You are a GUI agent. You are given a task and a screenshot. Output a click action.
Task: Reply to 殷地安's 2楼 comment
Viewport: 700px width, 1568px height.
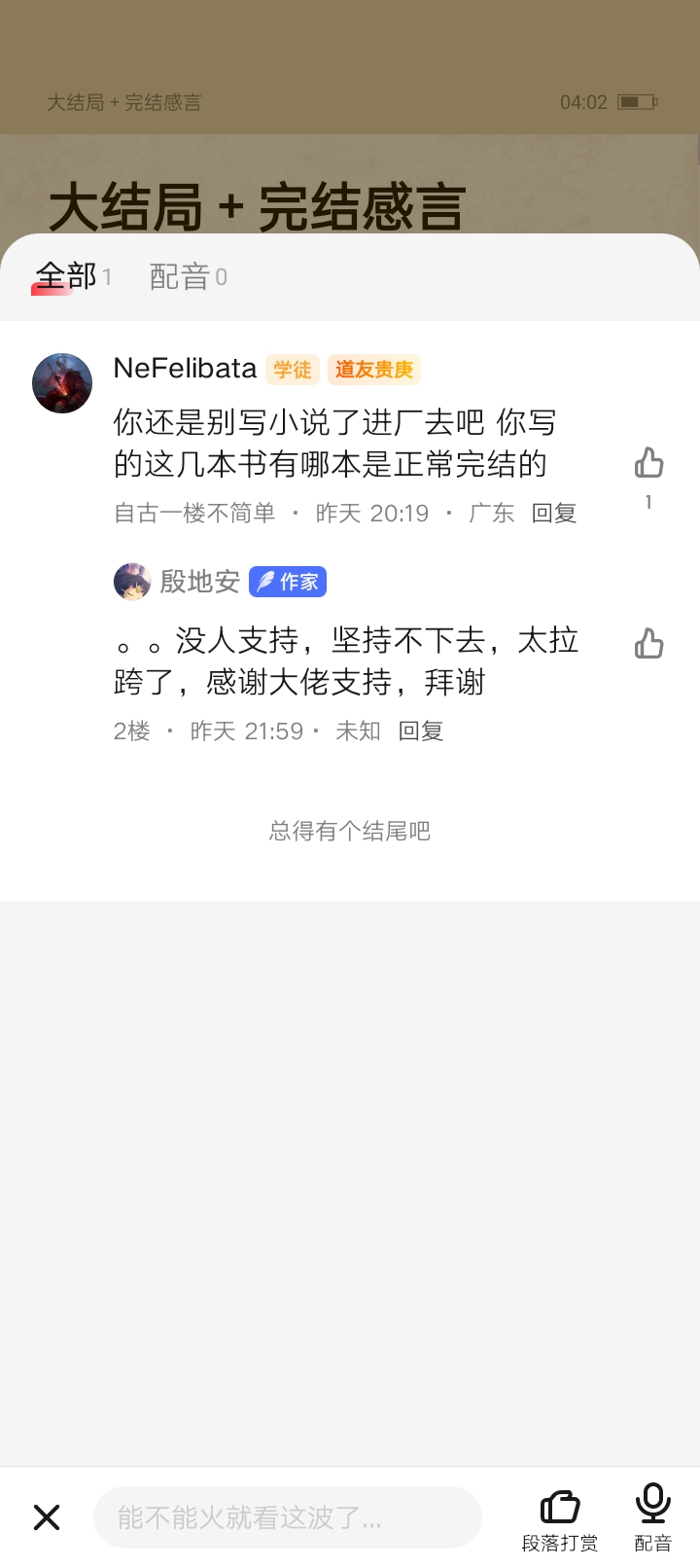pyautogui.click(x=421, y=731)
